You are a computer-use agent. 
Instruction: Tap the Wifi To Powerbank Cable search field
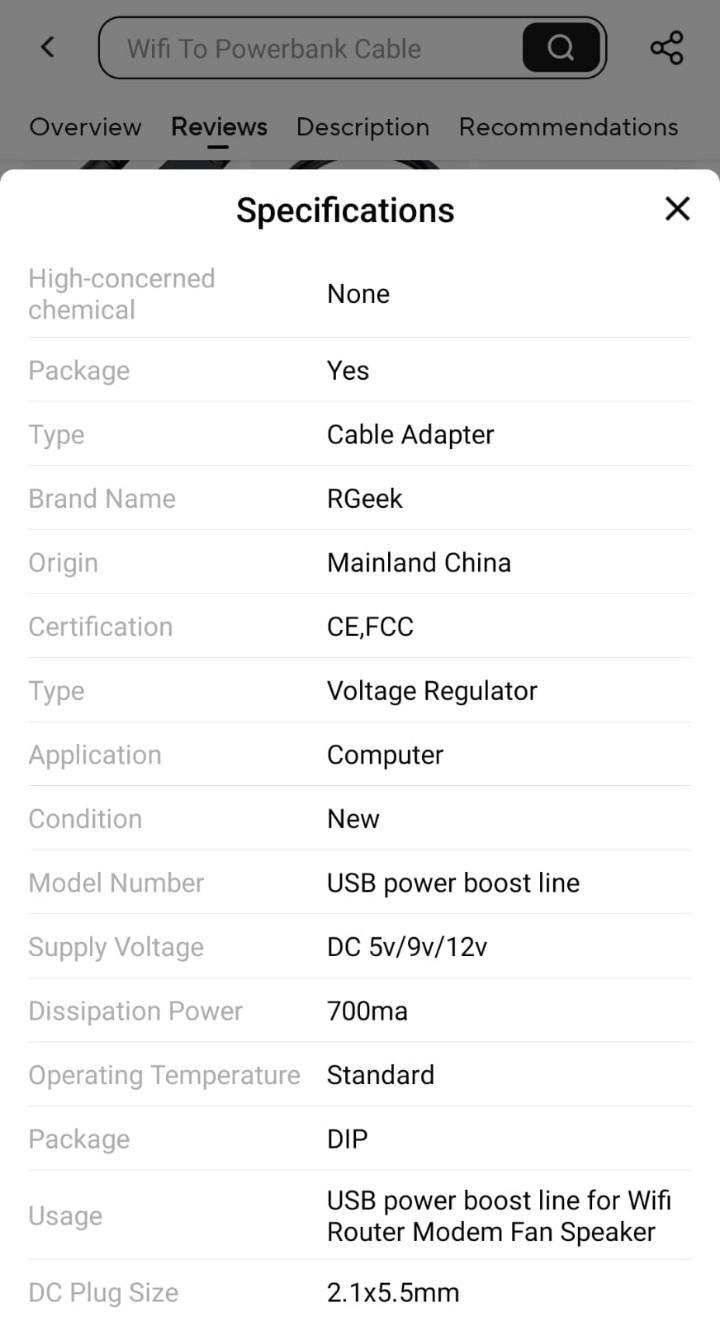(x=300, y=47)
